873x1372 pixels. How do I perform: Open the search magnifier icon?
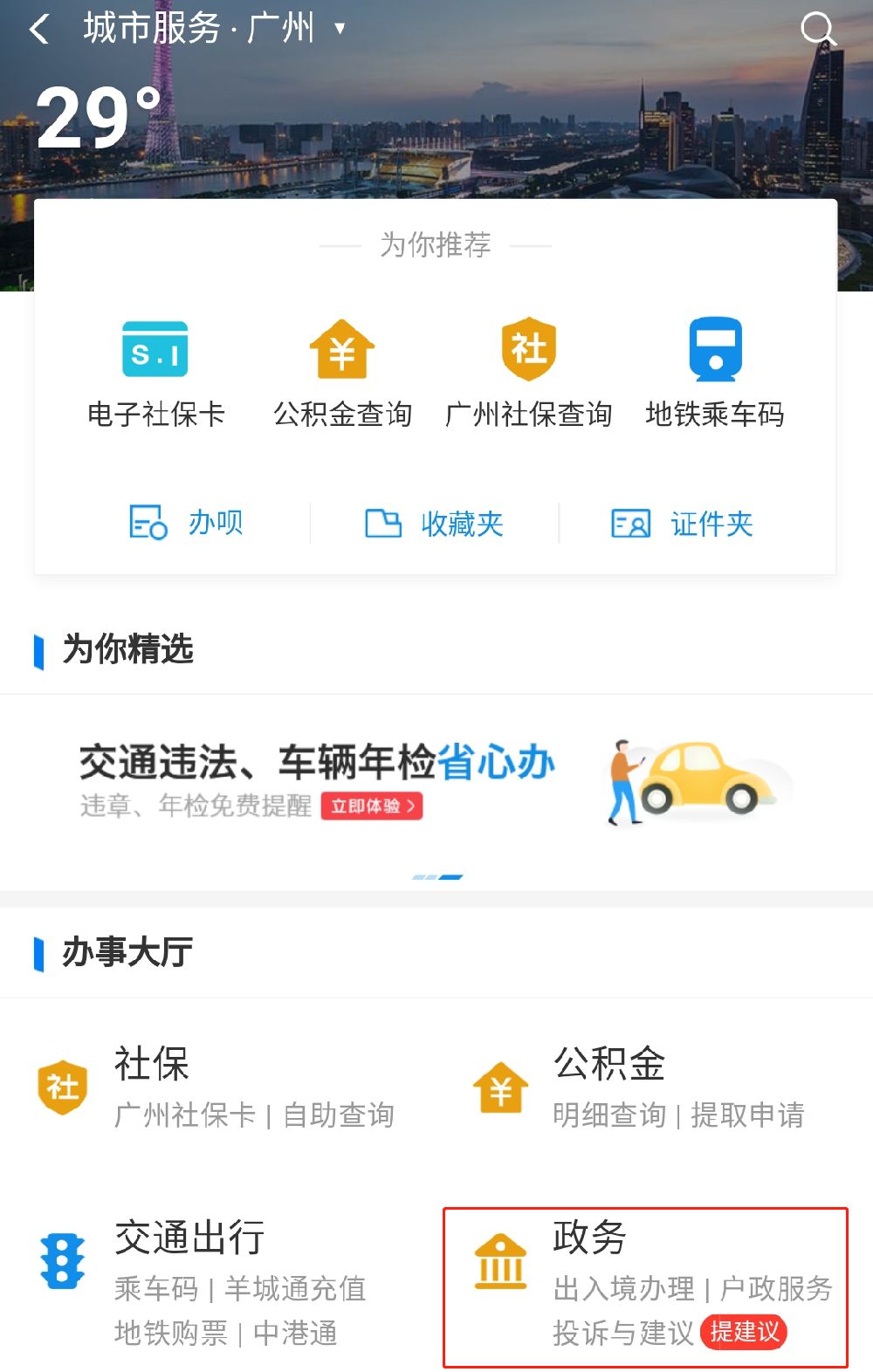click(x=818, y=29)
